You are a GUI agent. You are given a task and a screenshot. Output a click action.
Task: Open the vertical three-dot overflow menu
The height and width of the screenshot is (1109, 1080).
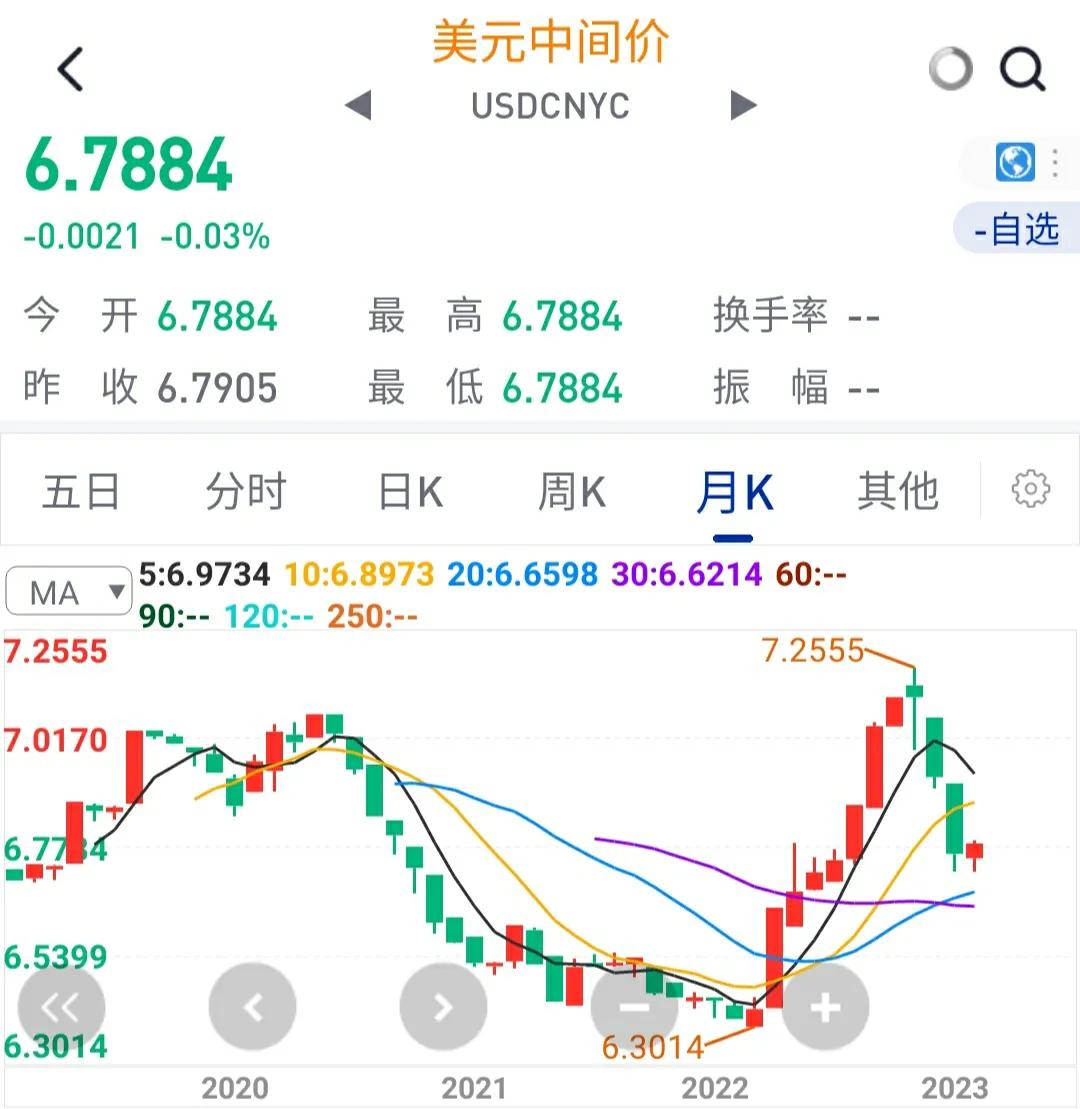click(x=1057, y=163)
